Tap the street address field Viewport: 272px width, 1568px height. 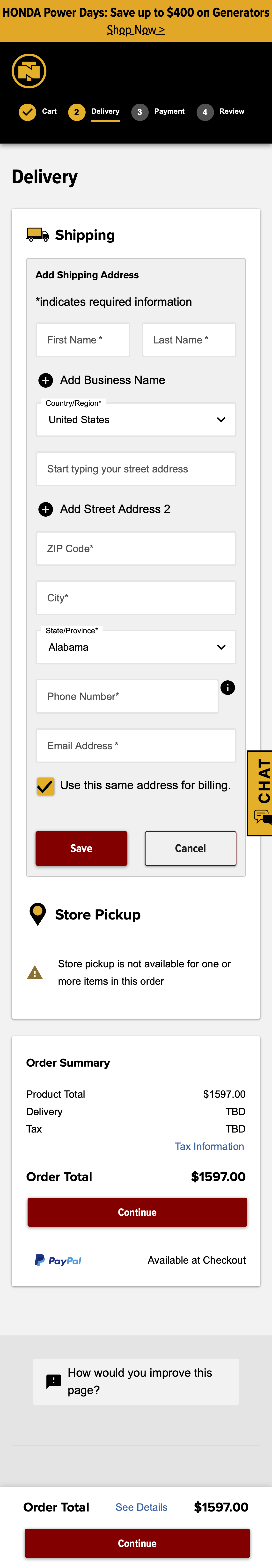(135, 469)
